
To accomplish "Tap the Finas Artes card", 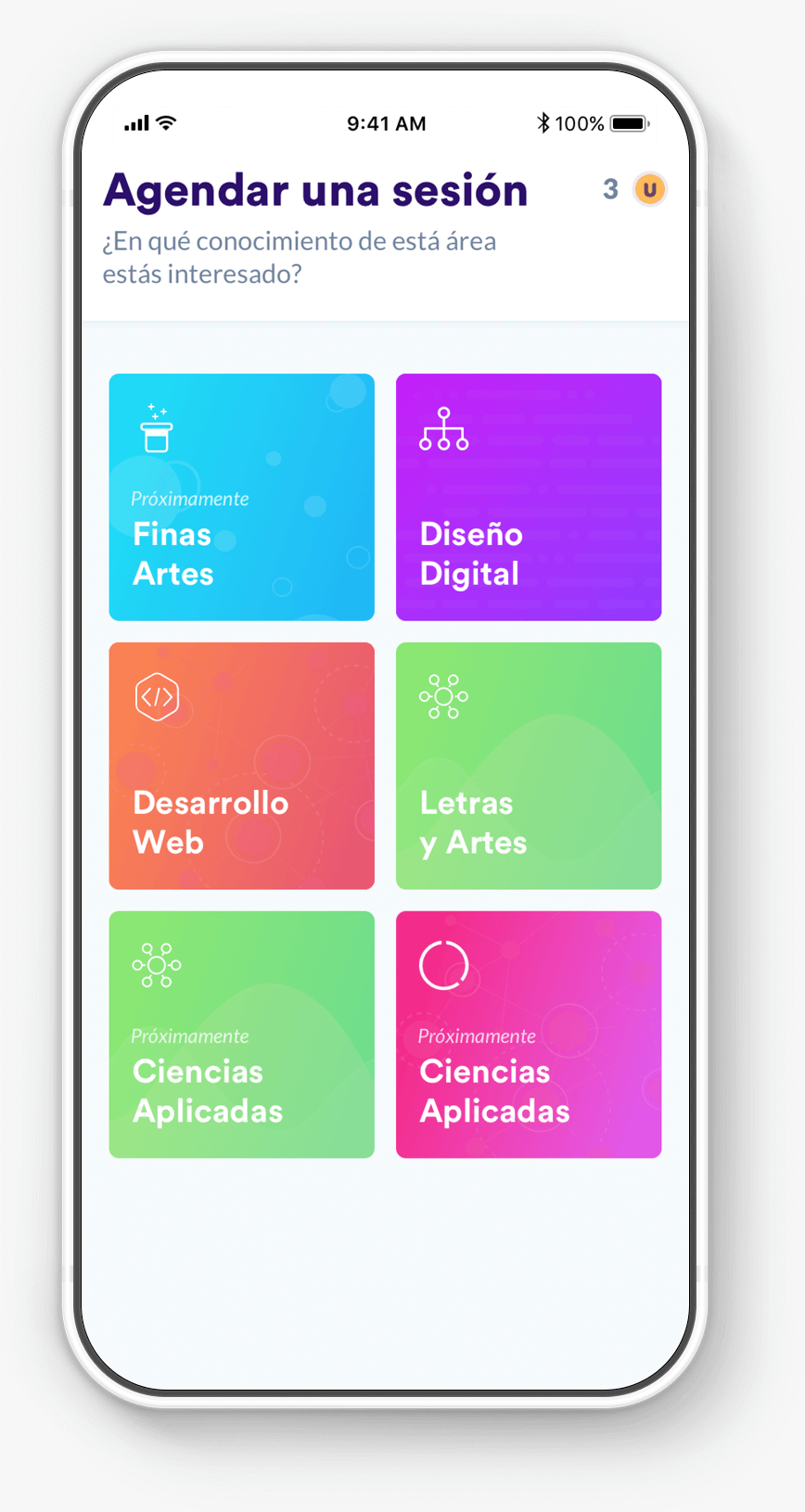I will (241, 497).
